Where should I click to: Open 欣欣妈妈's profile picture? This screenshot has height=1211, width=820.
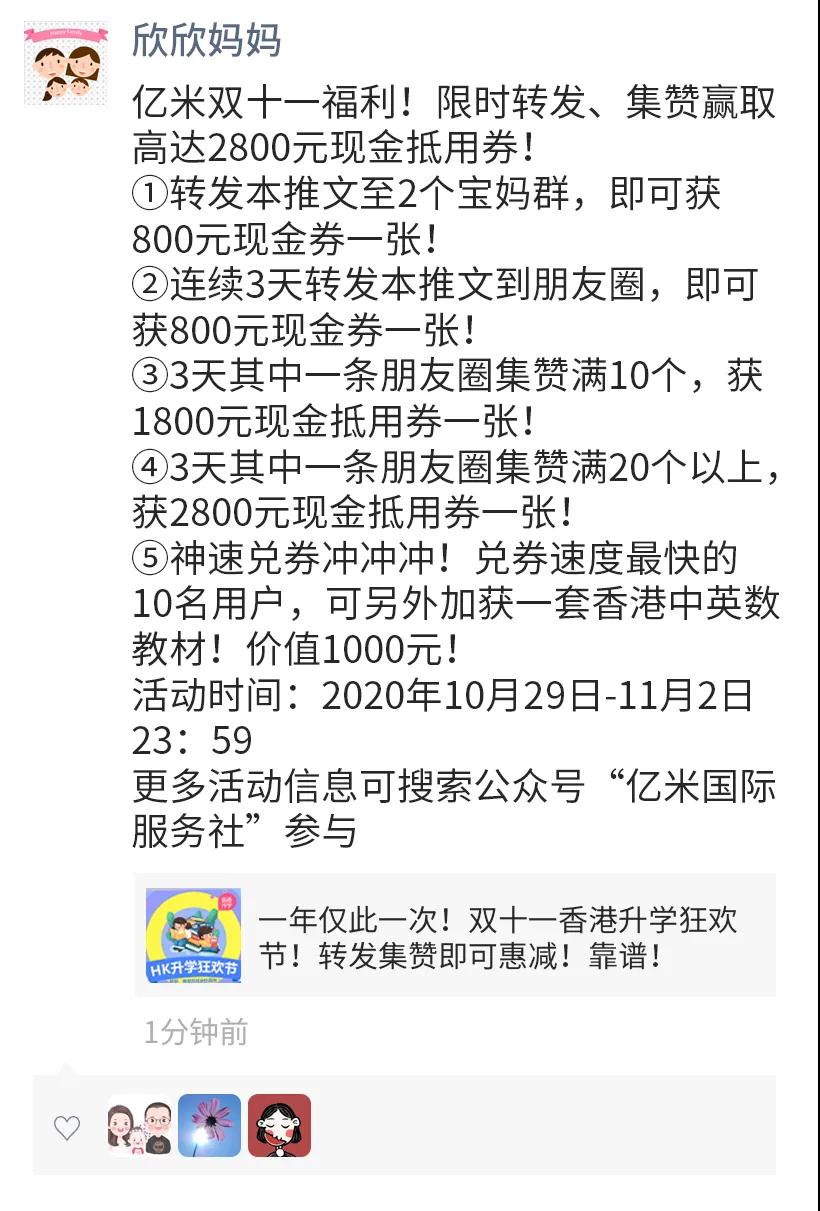click(x=65, y=62)
